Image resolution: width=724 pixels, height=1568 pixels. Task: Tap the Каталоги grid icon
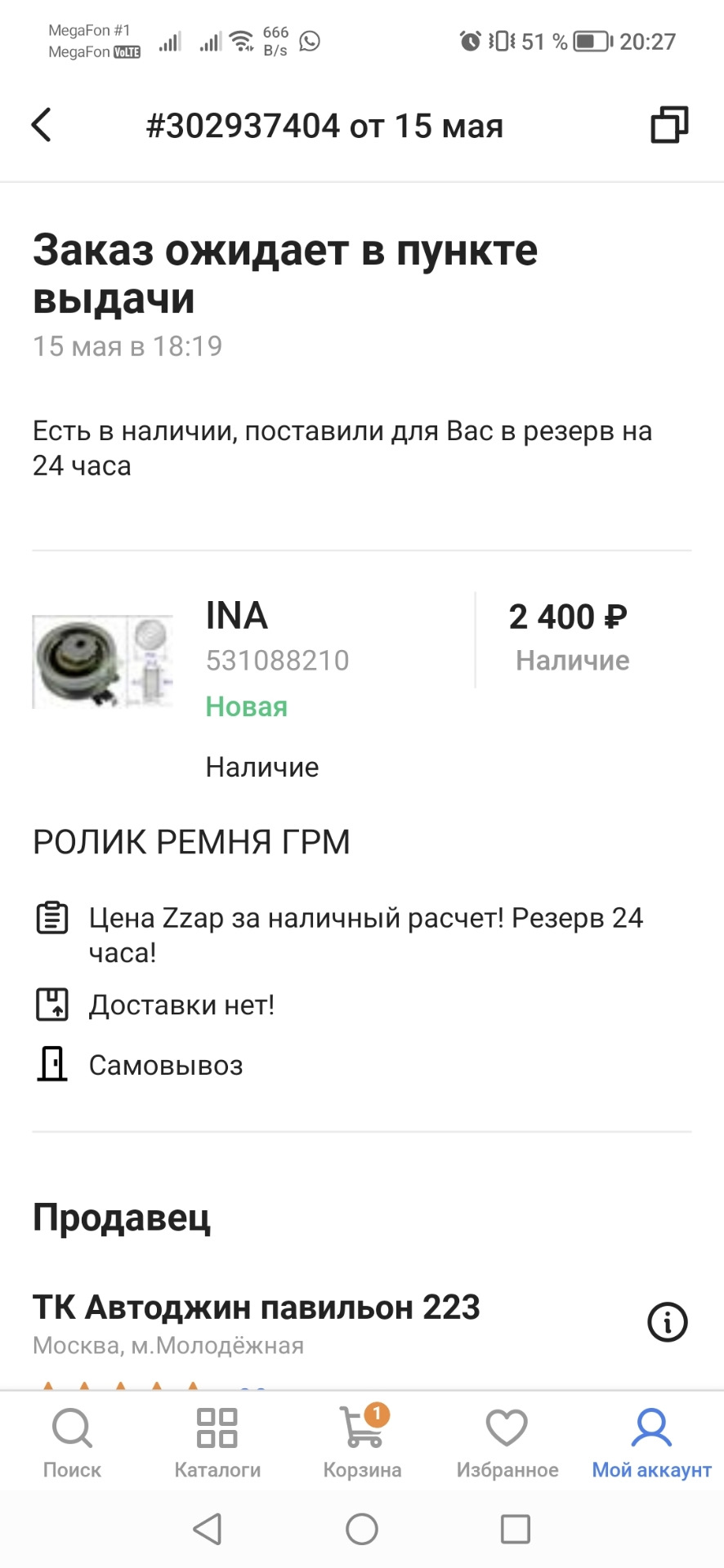point(217,1428)
